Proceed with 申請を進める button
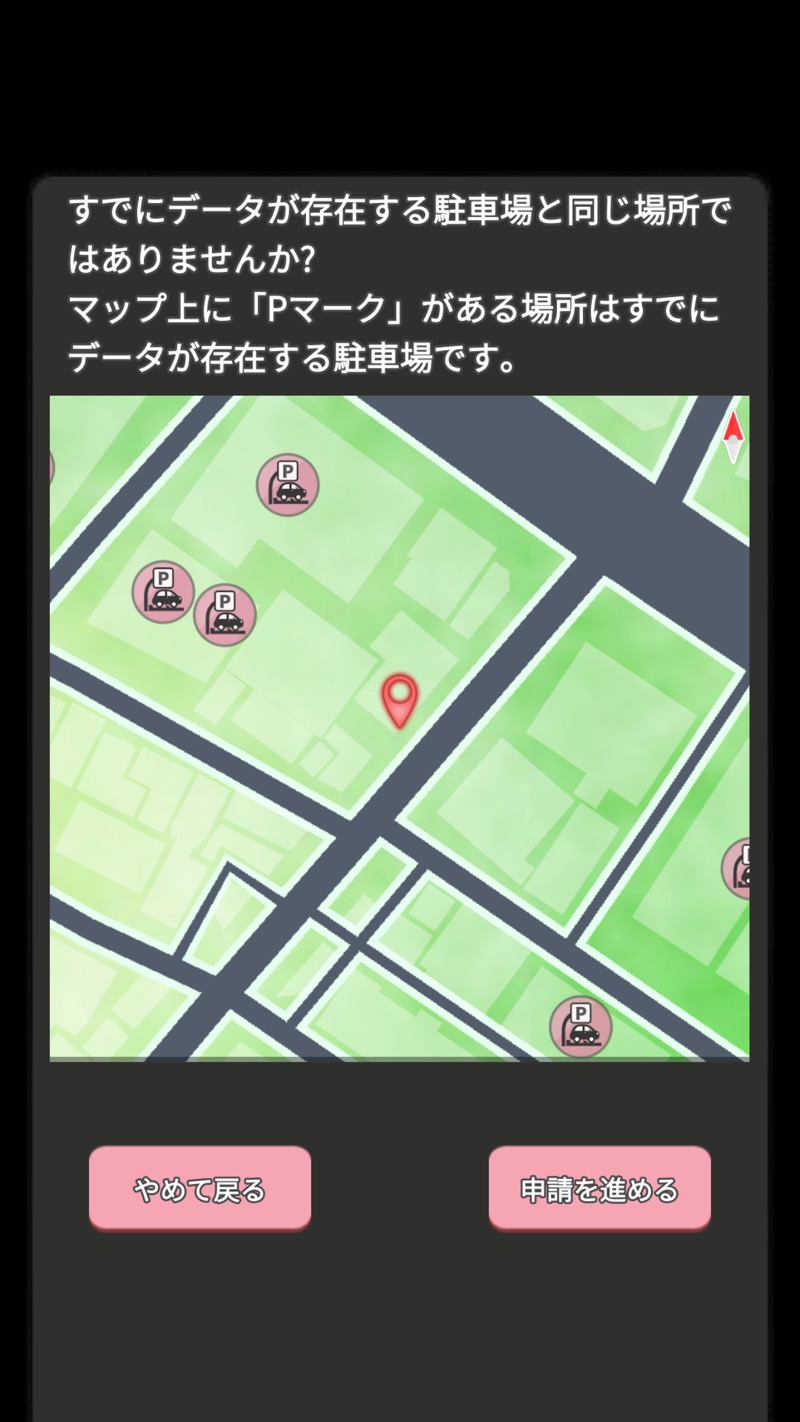800x1422 pixels. (599, 1188)
